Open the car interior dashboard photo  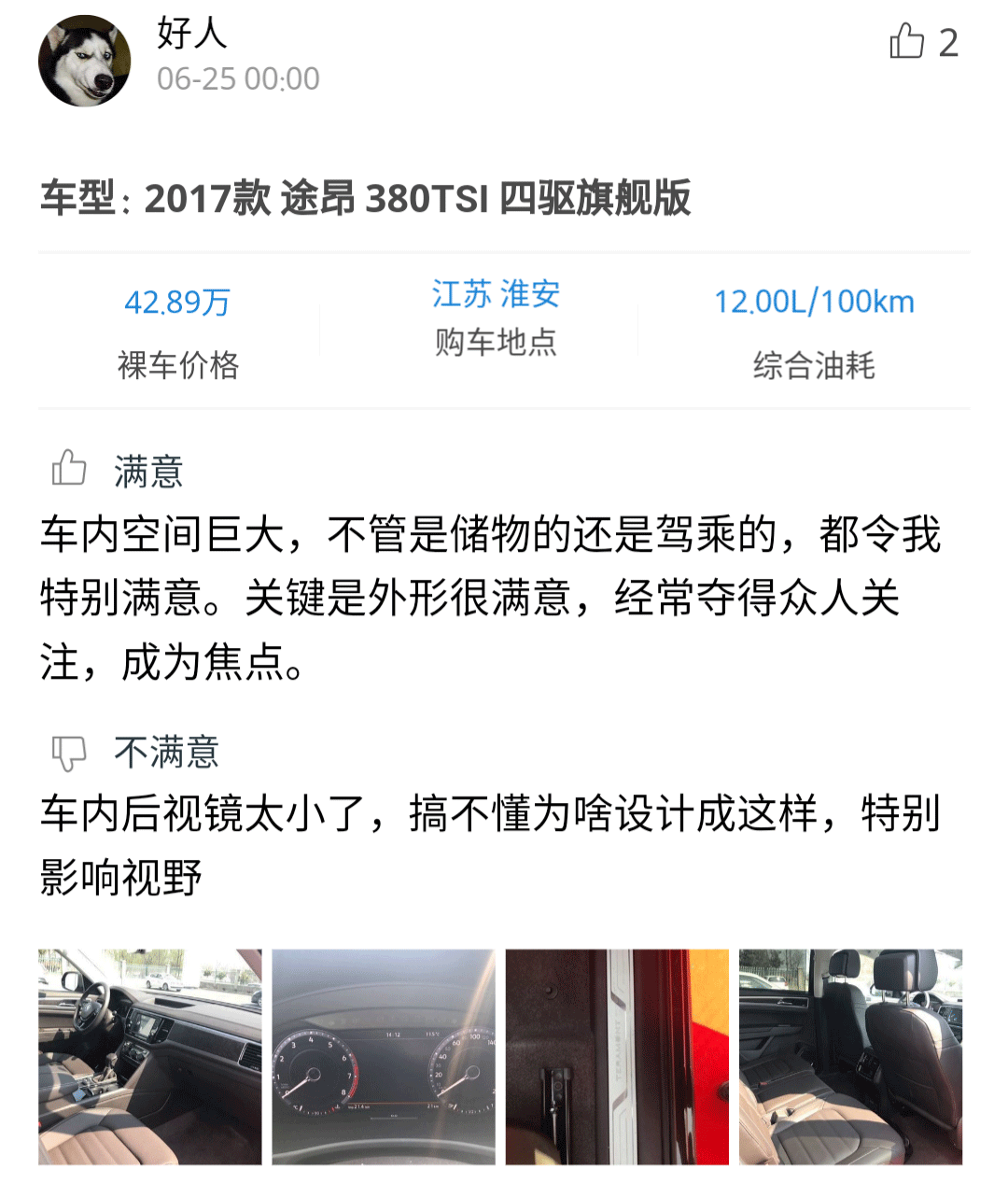click(x=150, y=1056)
